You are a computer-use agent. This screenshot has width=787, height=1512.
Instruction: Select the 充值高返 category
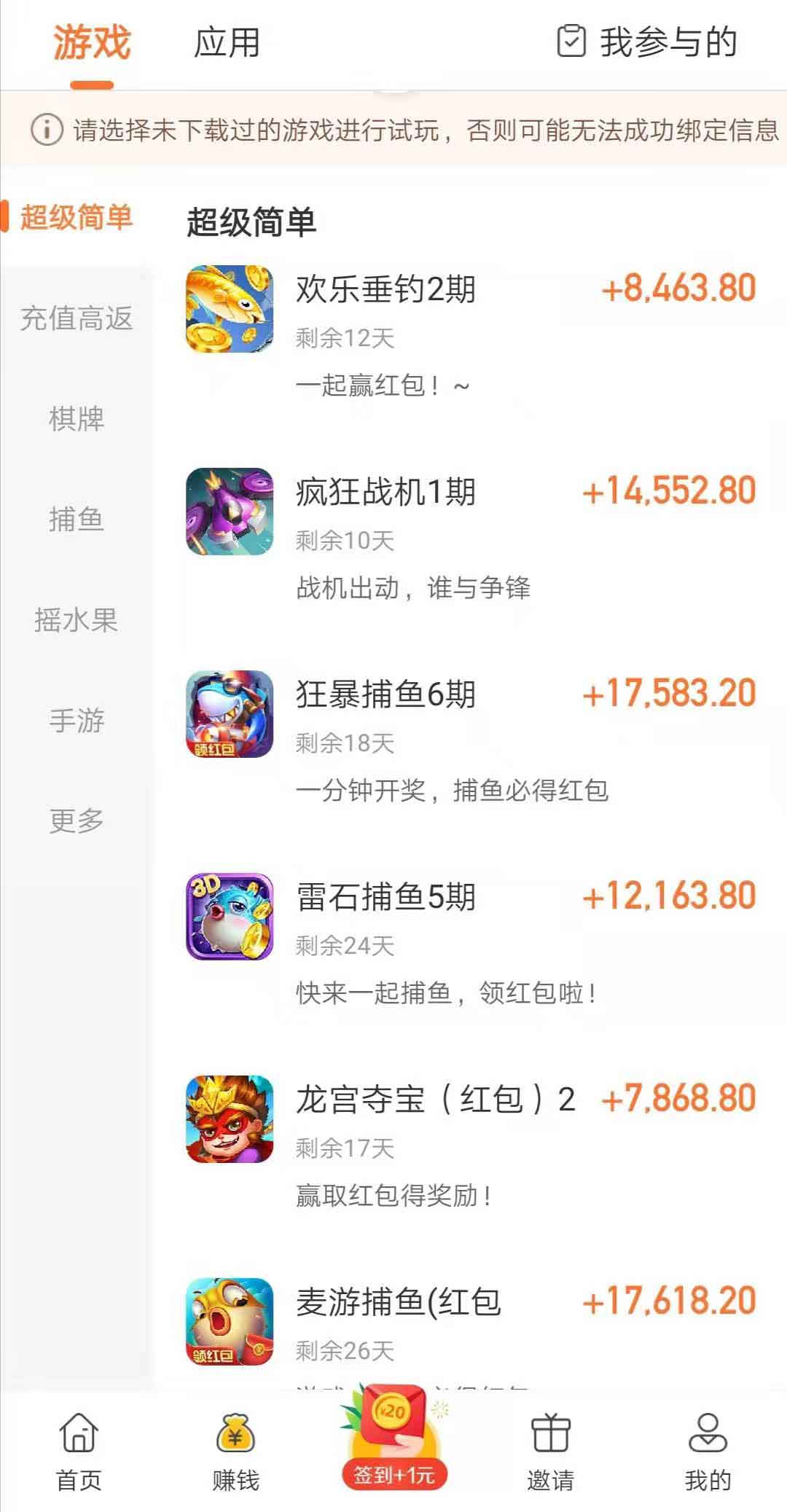(x=77, y=318)
